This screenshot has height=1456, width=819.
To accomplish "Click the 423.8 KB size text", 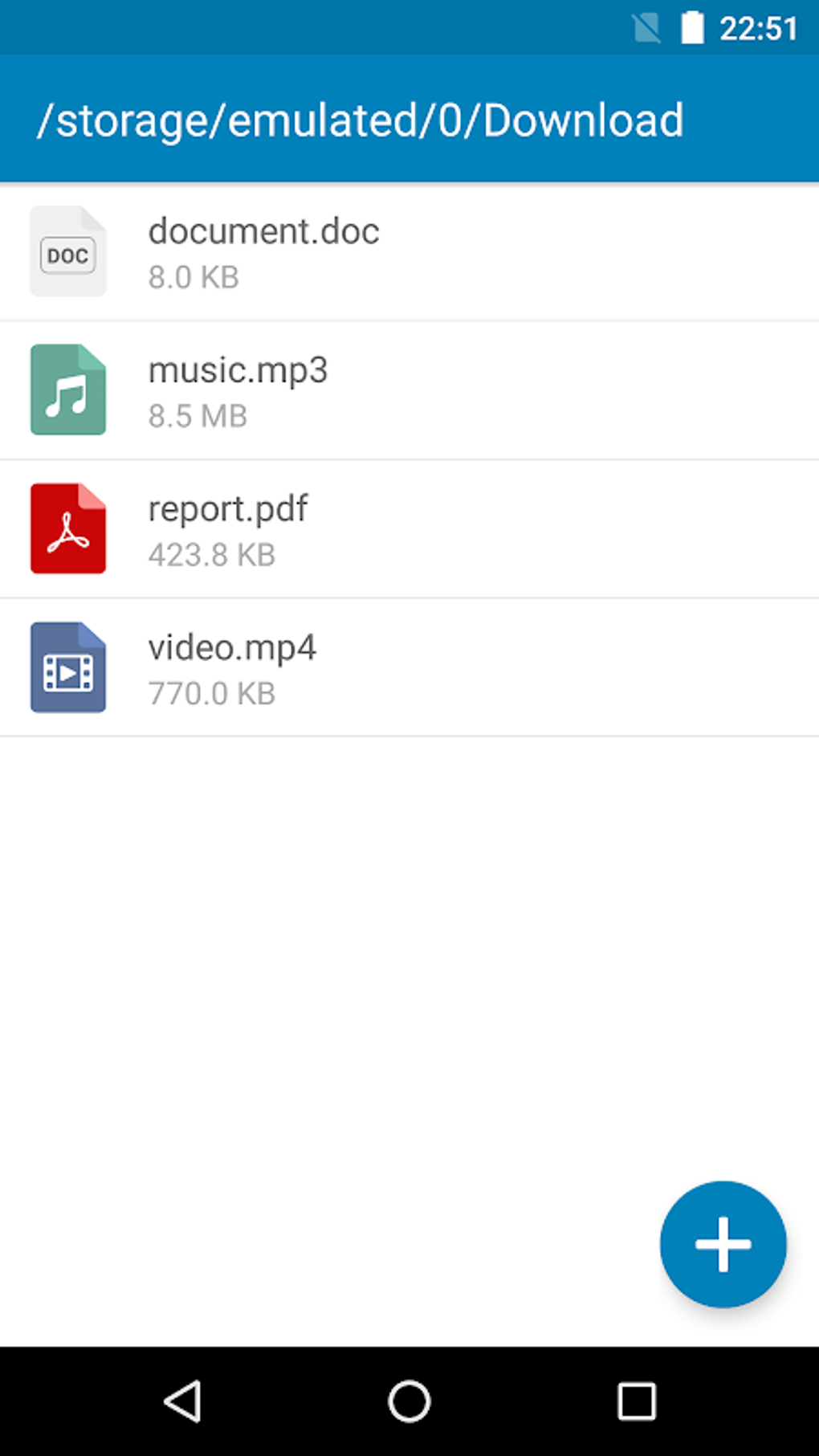I will click(211, 555).
